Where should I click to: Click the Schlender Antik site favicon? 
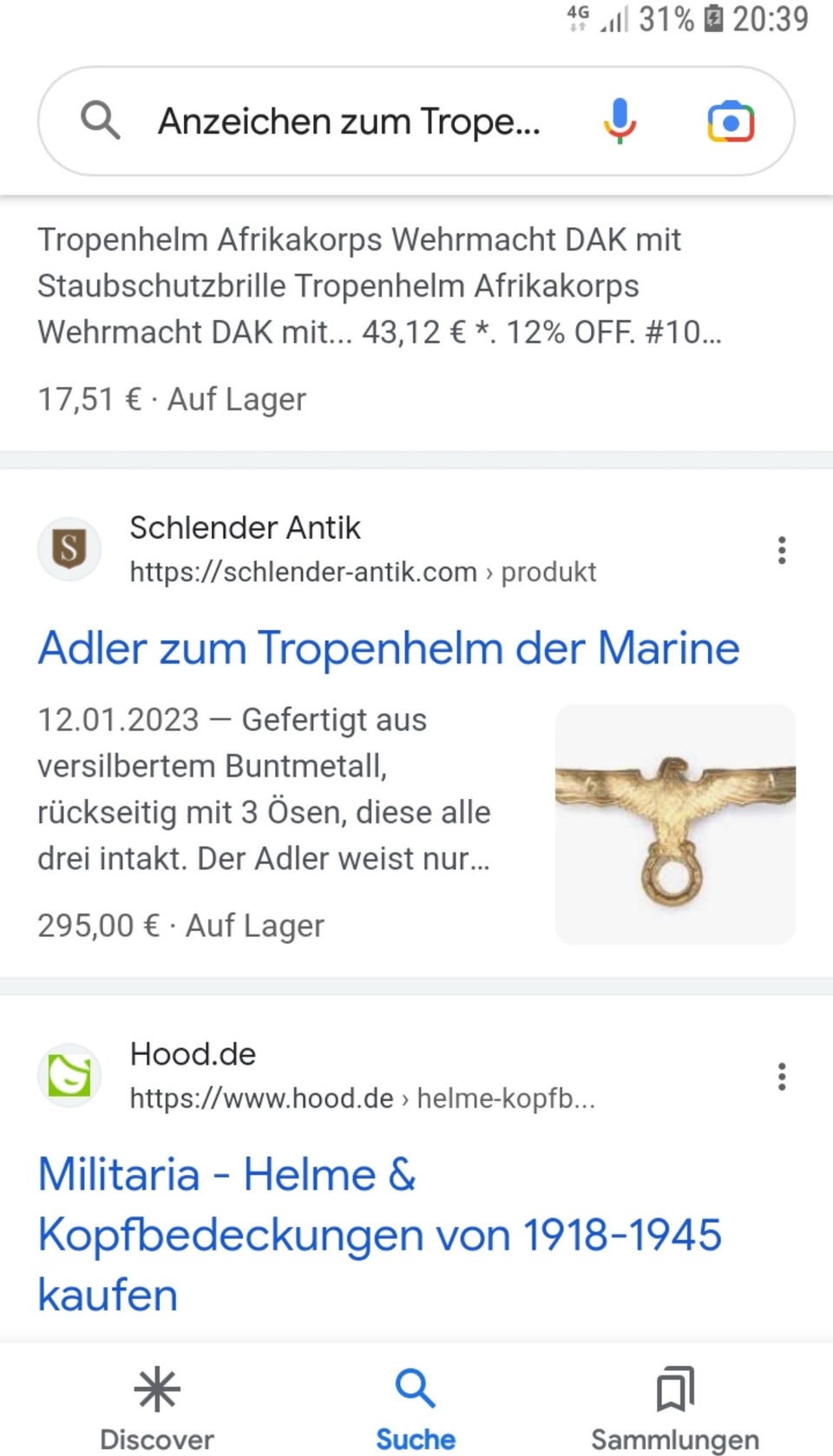click(x=69, y=548)
